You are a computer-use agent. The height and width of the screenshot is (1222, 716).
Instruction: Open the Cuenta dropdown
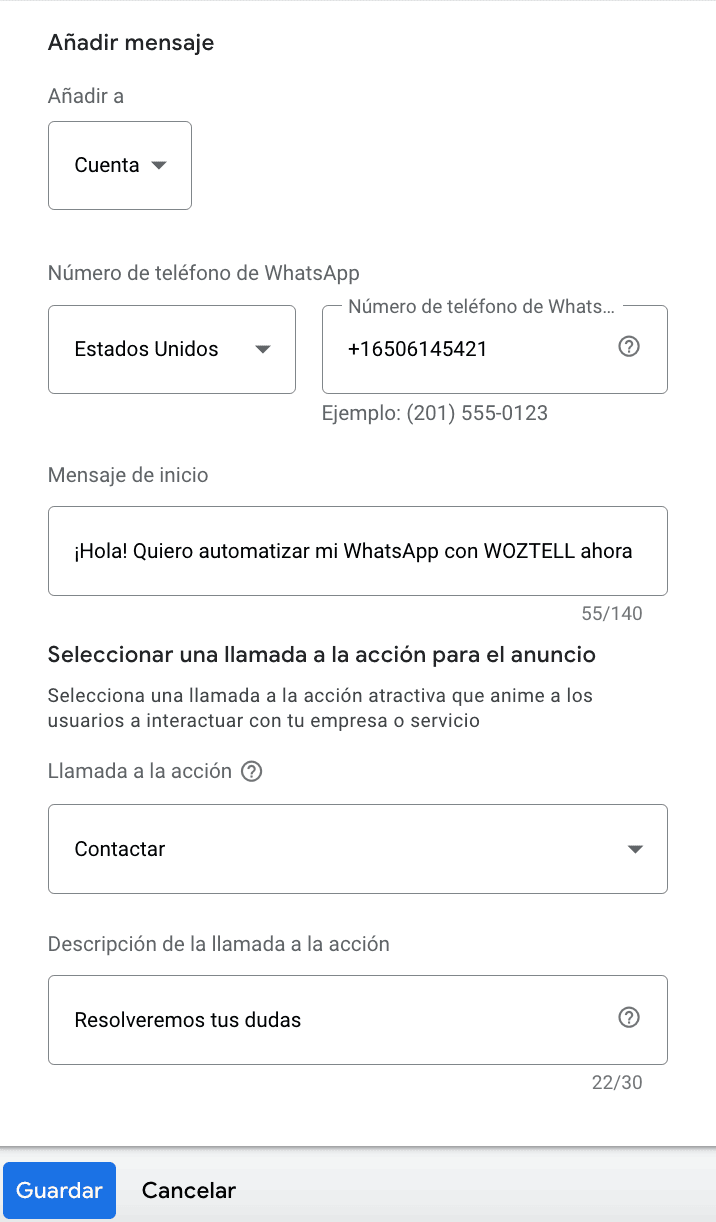click(x=120, y=166)
